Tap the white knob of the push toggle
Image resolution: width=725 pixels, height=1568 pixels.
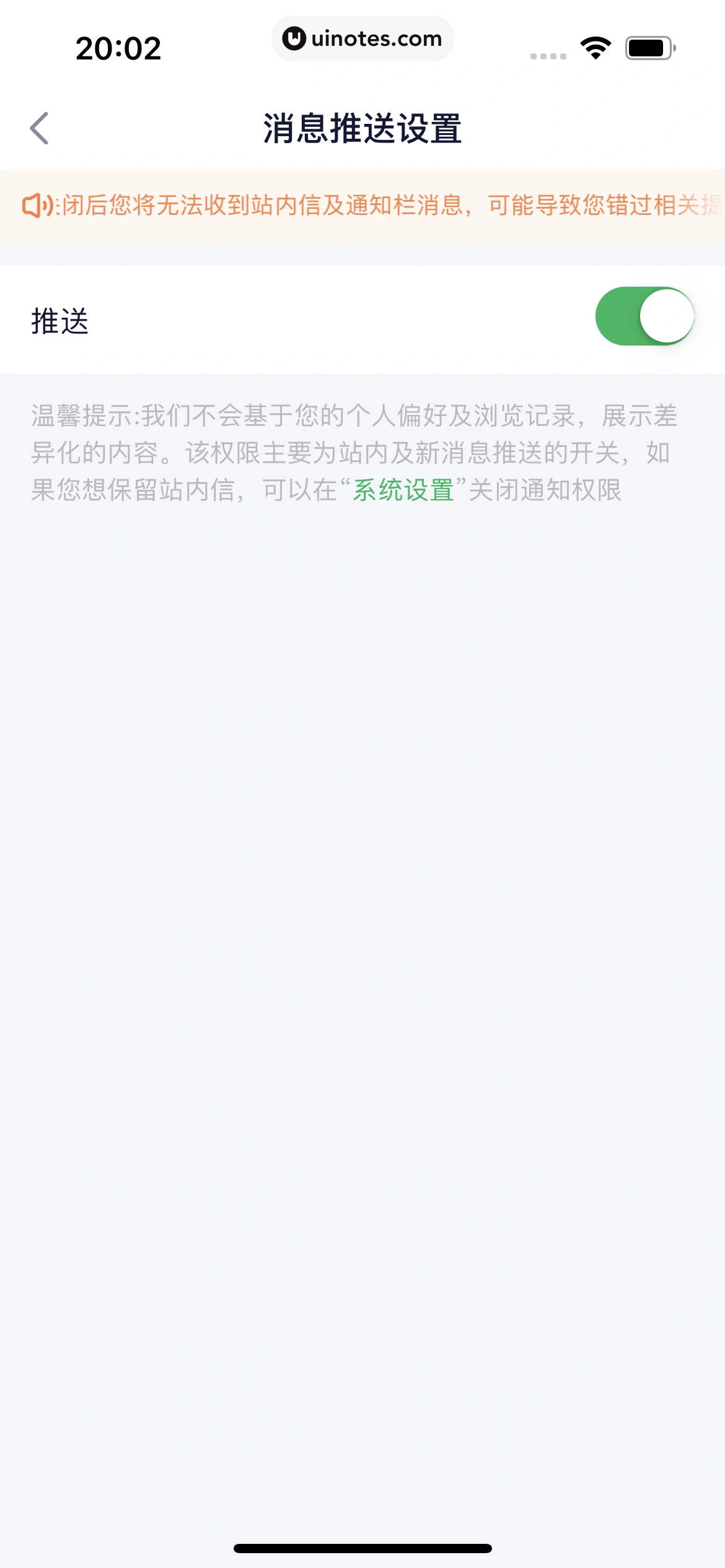pyautogui.click(x=667, y=316)
